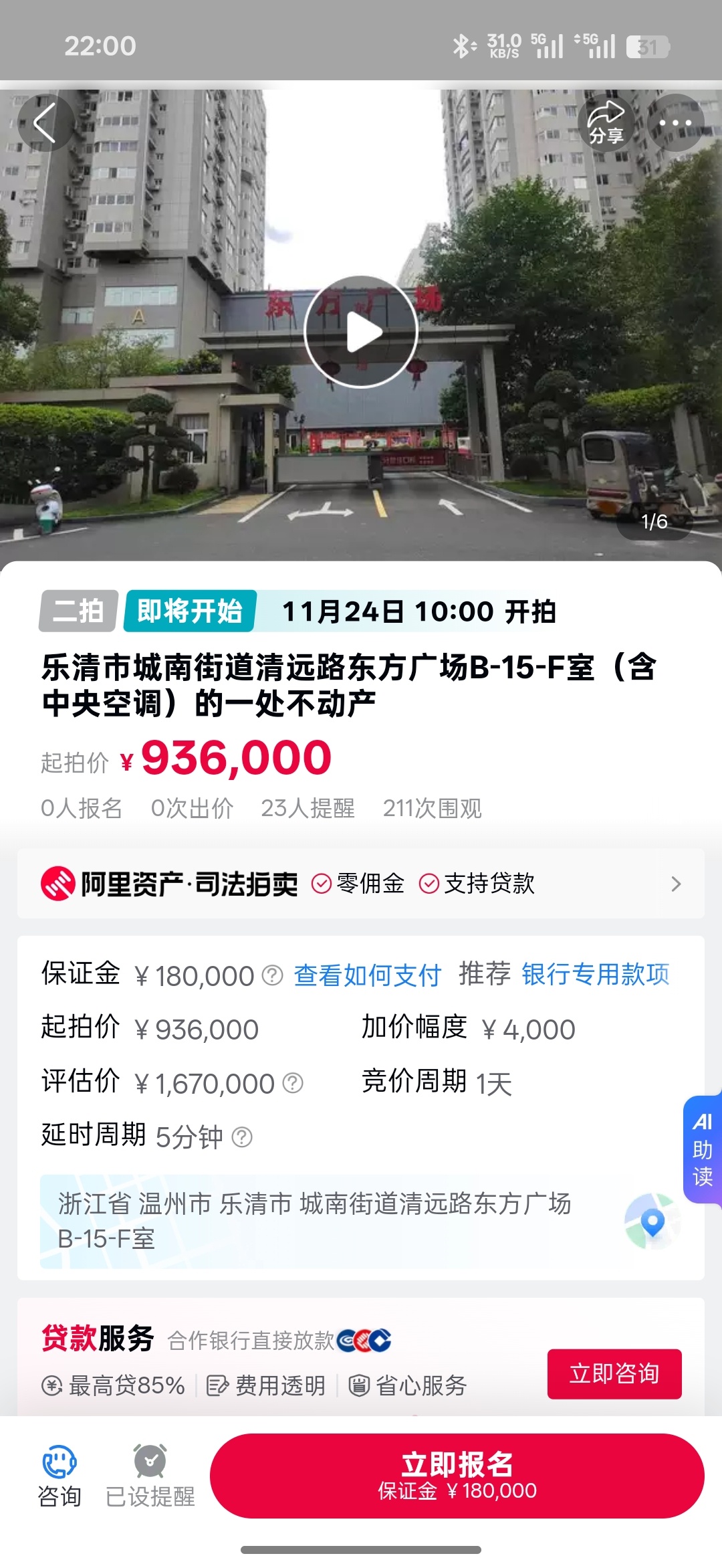Go back using the top-left arrow
The width and height of the screenshot is (722, 1568).
click(45, 124)
